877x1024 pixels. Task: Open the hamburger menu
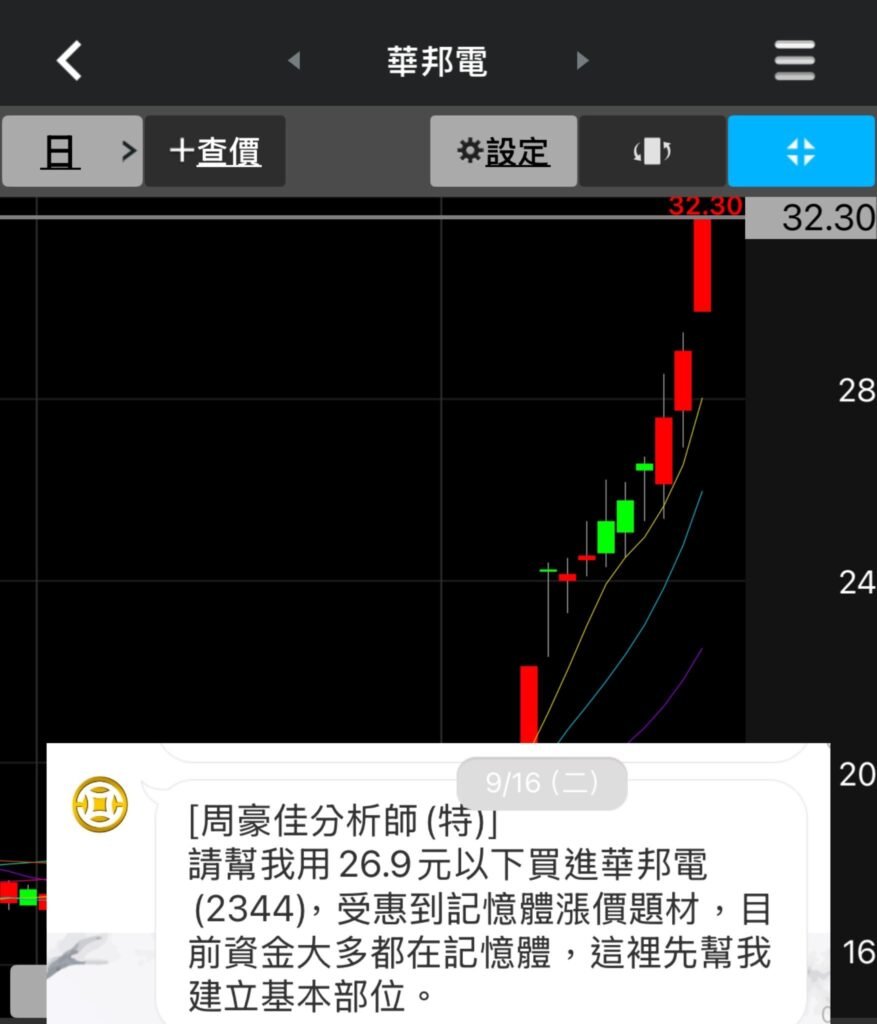(795, 61)
